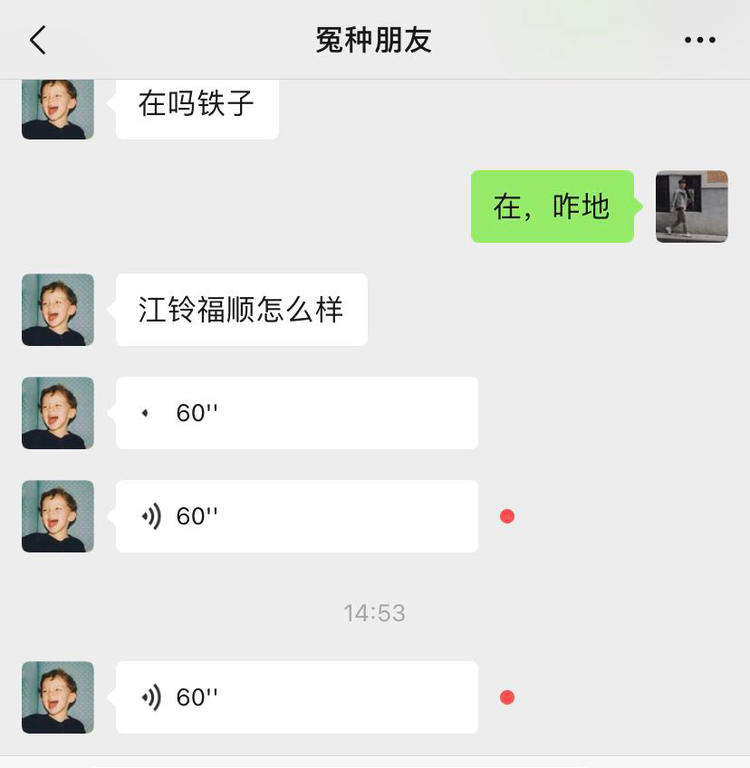Stop the 60'' voice message currently playing
The height and width of the screenshot is (768, 750).
pos(296,413)
